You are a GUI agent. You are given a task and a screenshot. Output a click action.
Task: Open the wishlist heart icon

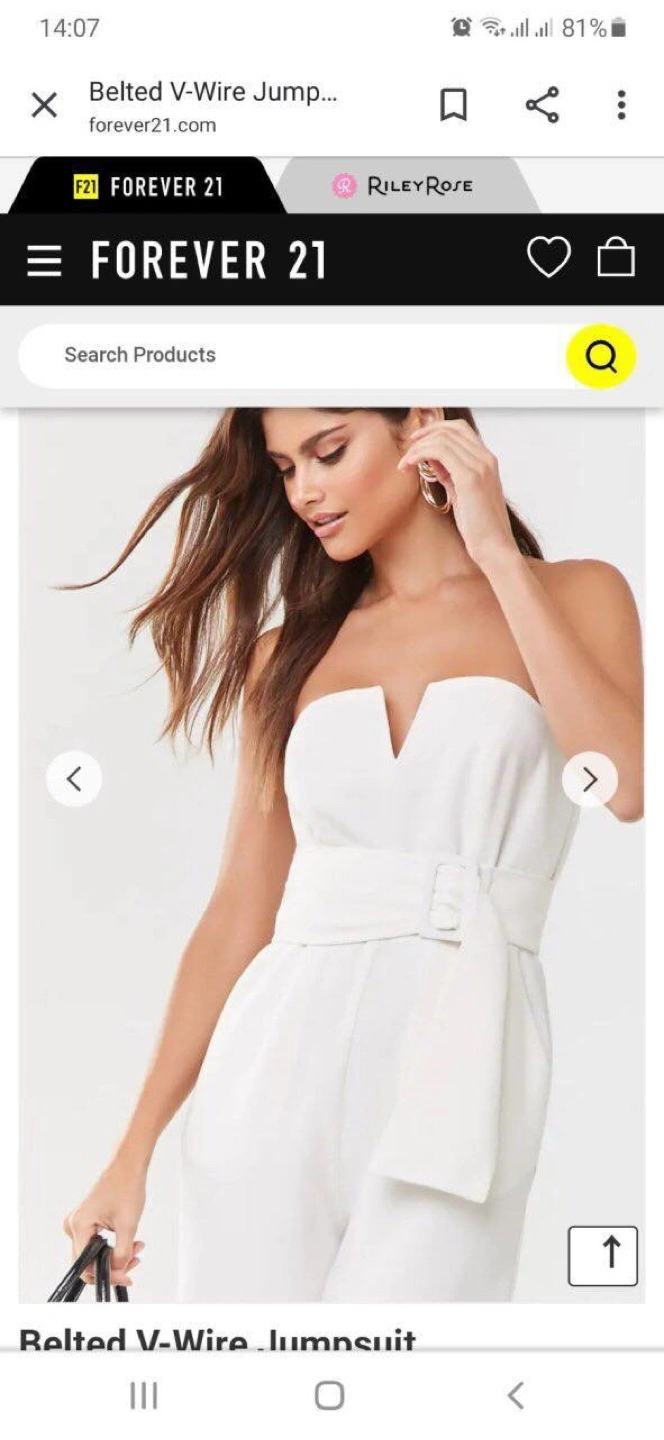click(x=548, y=258)
